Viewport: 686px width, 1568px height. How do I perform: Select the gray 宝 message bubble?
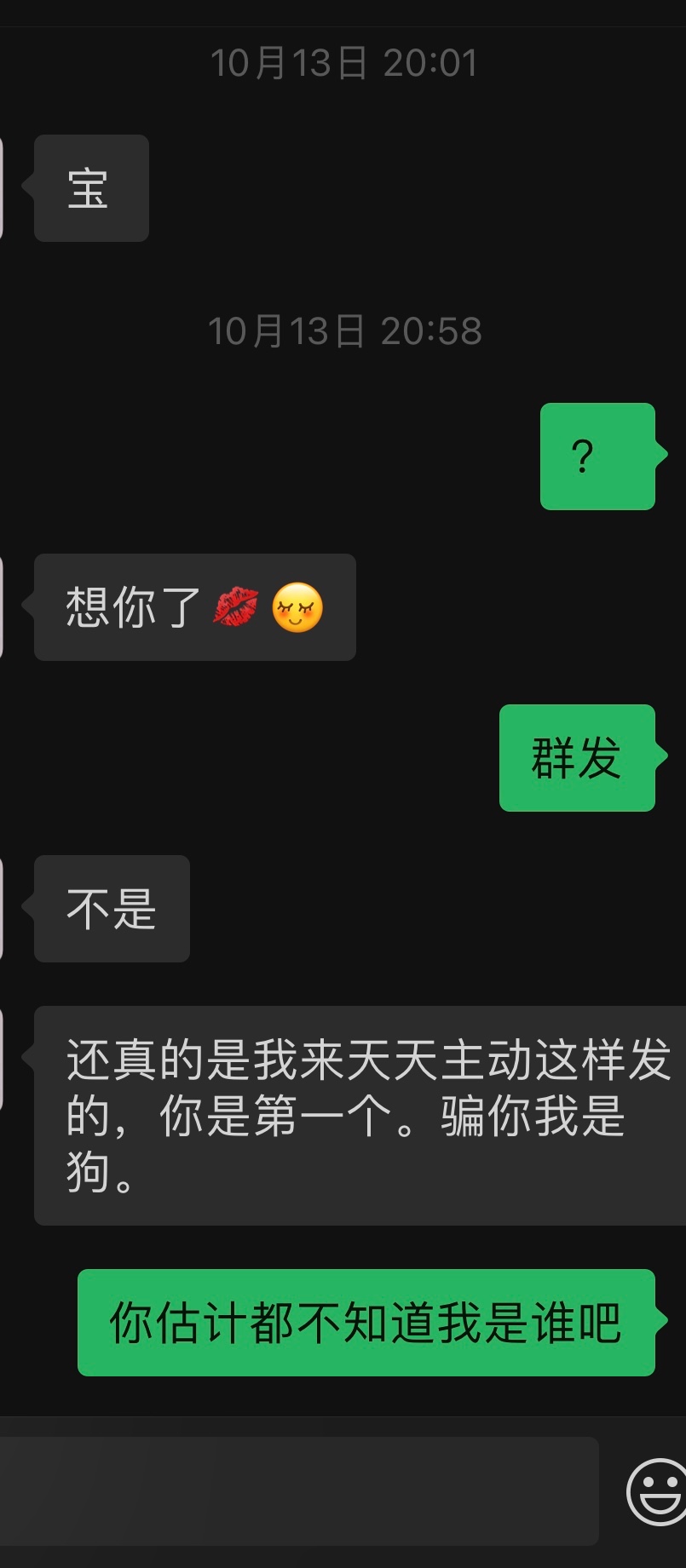(x=91, y=187)
